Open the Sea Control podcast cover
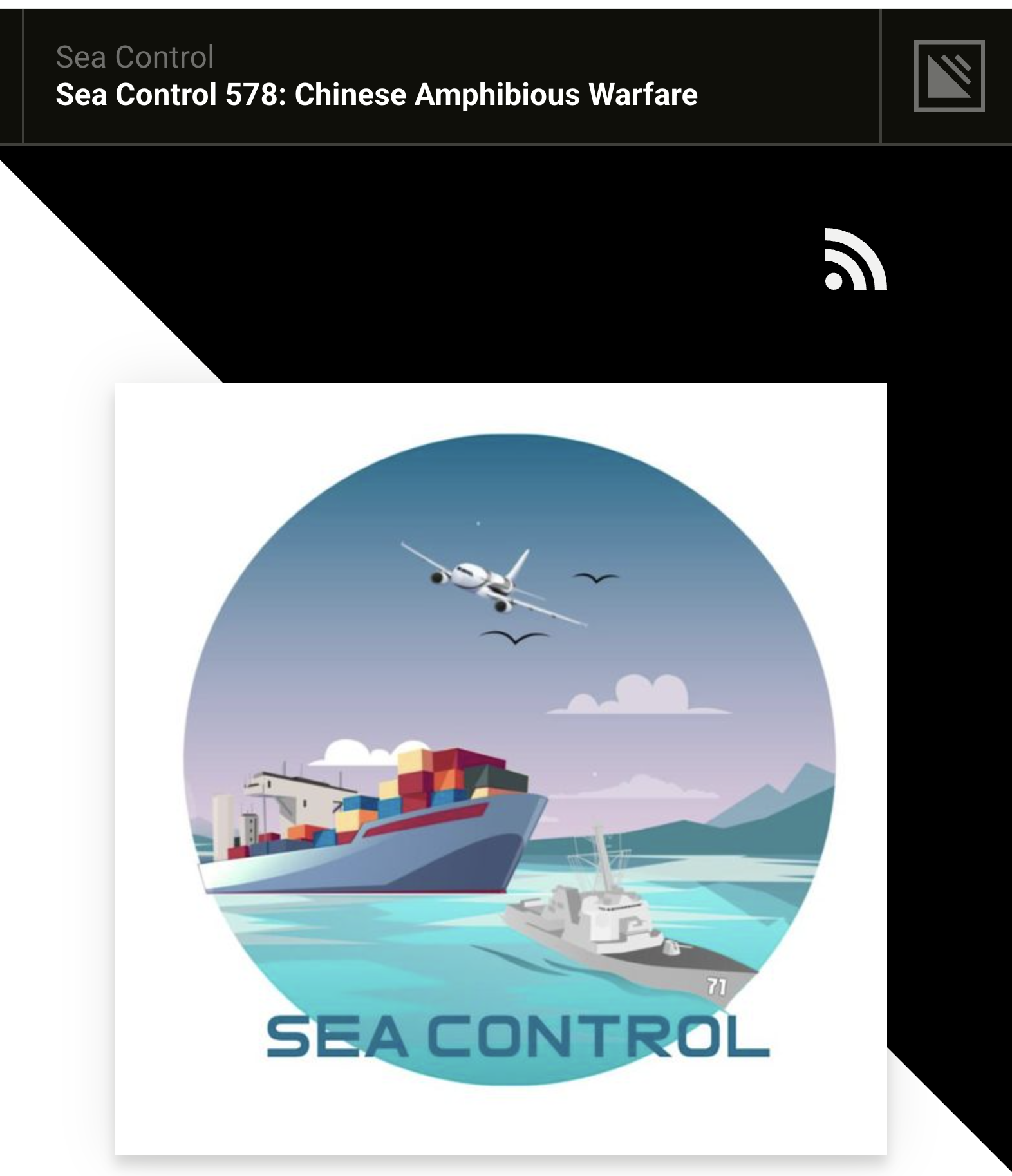1012x1176 pixels. click(x=500, y=768)
